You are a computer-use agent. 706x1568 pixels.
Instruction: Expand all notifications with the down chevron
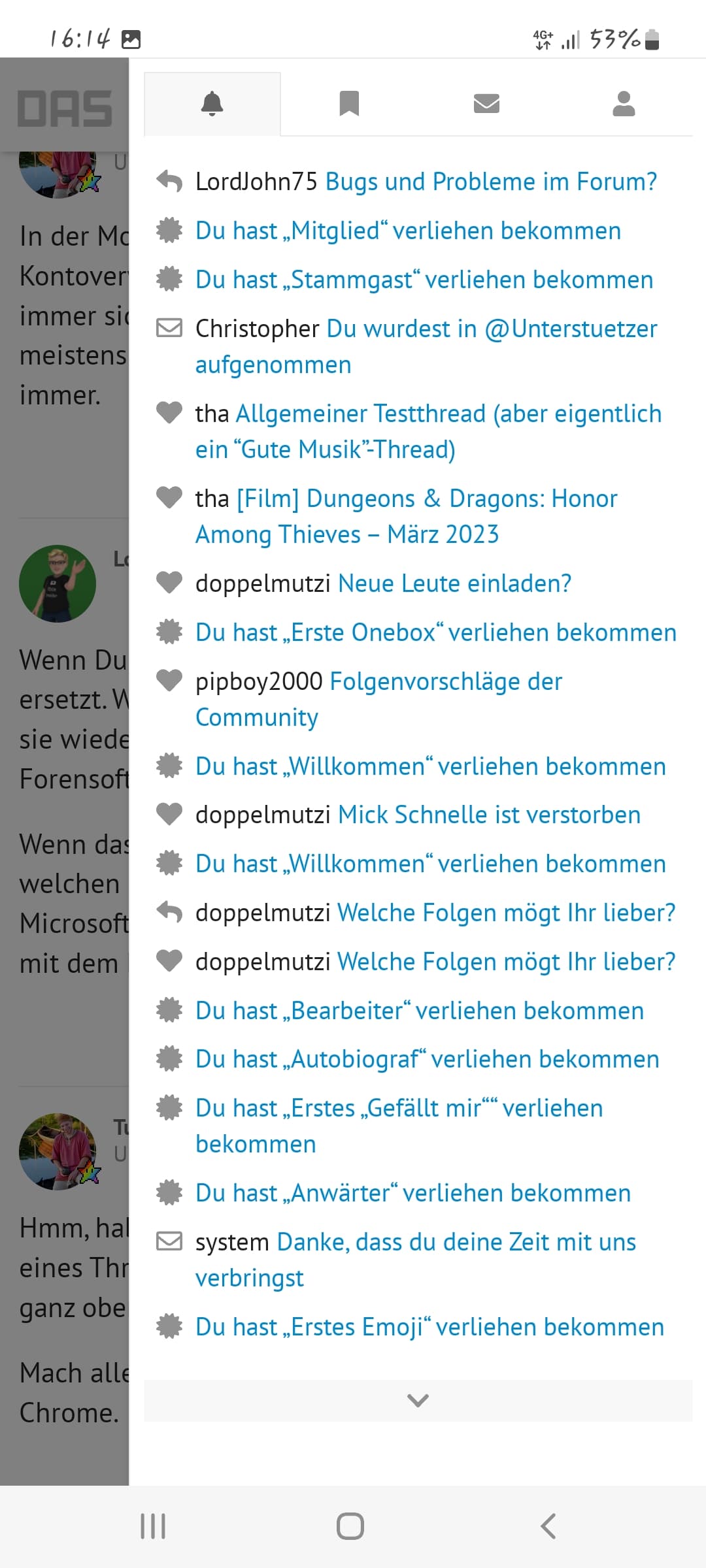418,1400
